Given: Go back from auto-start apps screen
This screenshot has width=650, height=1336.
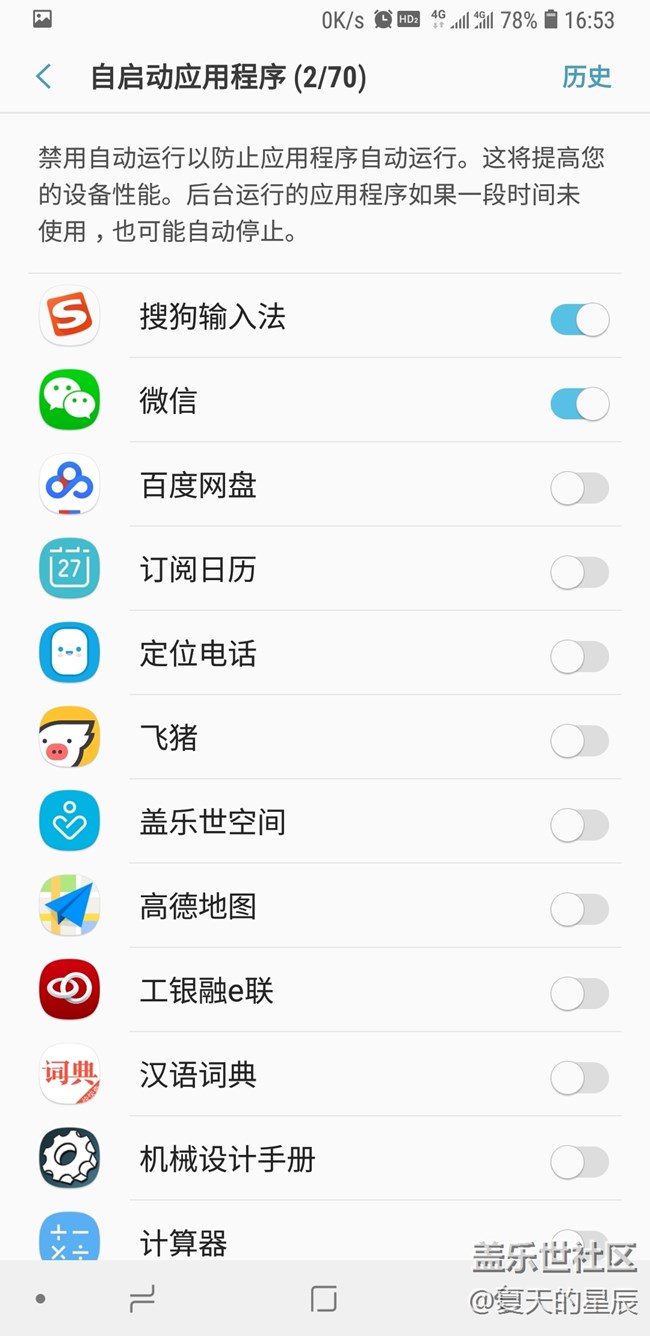Looking at the screenshot, I should (x=44, y=77).
